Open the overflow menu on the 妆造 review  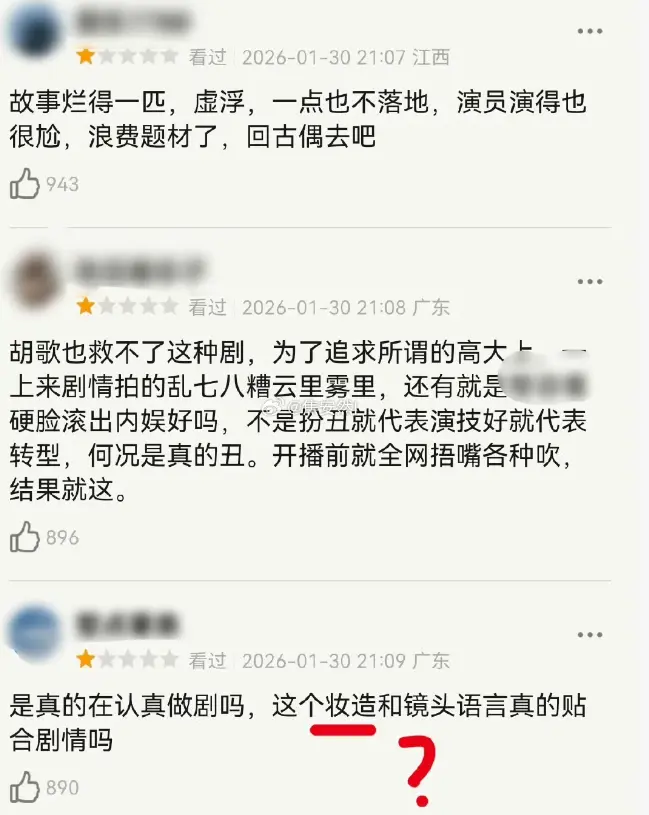coord(590,636)
